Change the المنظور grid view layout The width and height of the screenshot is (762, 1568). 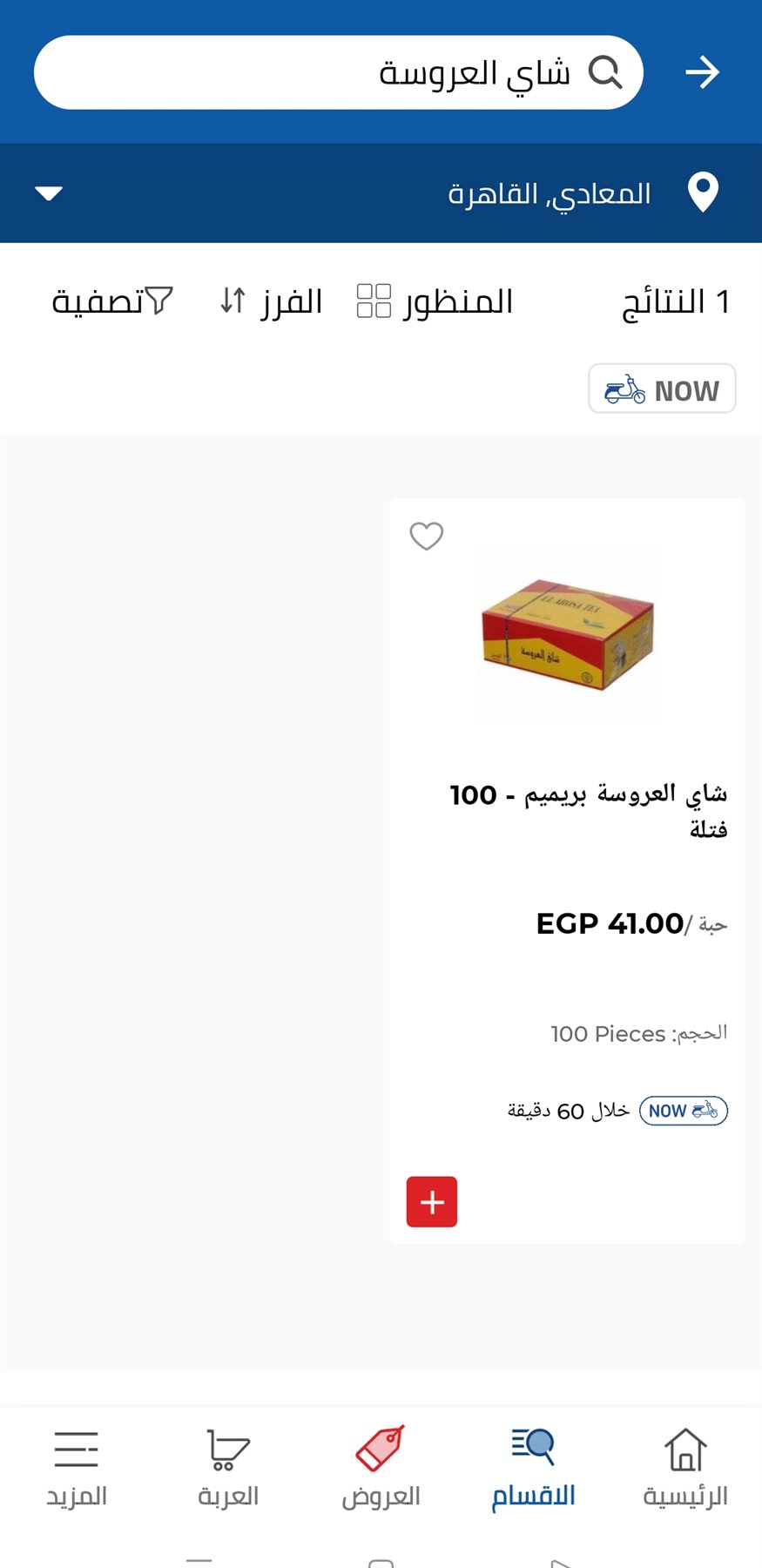point(435,301)
